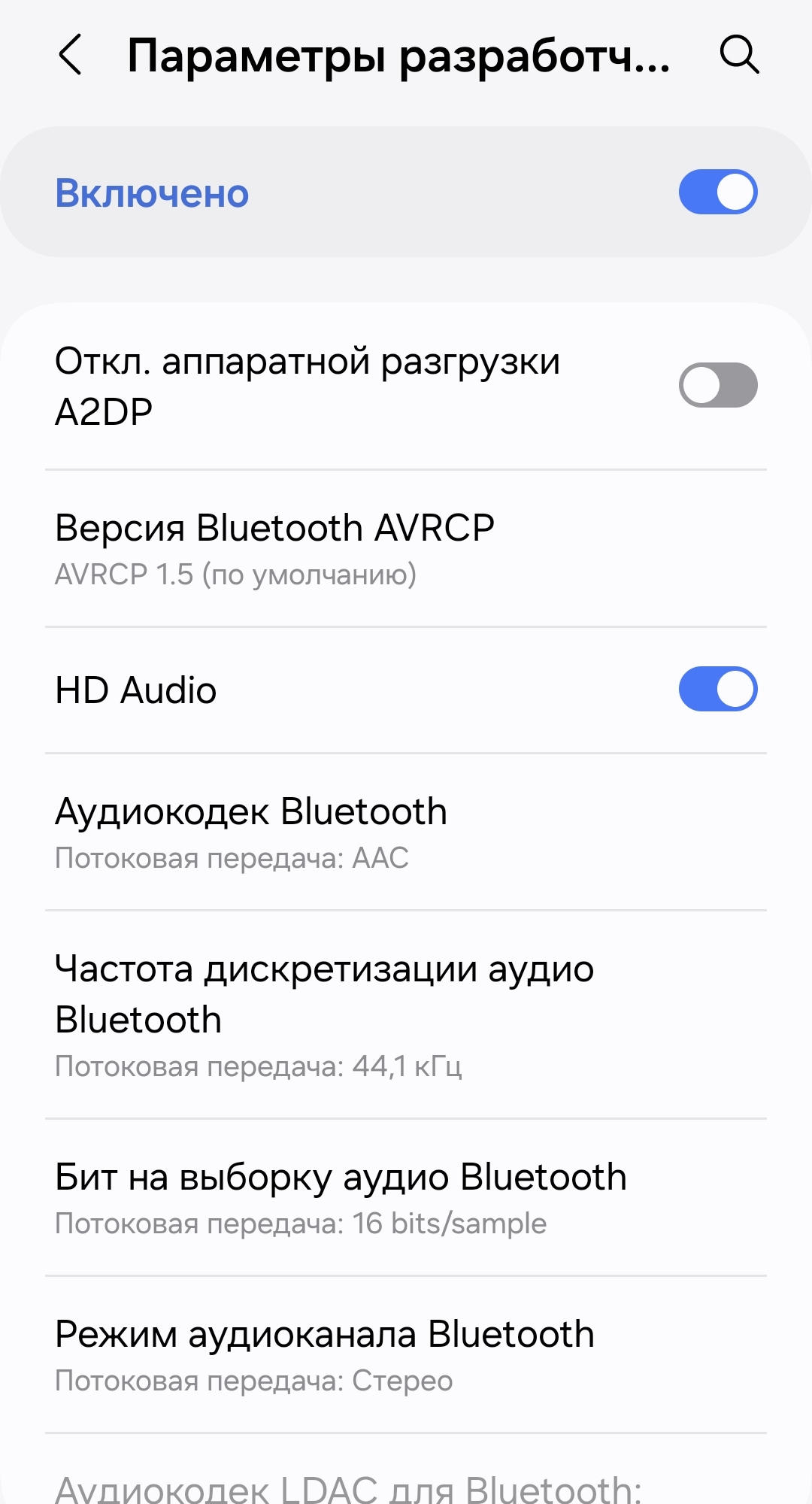Screen dimensions: 812x1504
Task: Turn off the Включено developer options switch
Action: [717, 193]
